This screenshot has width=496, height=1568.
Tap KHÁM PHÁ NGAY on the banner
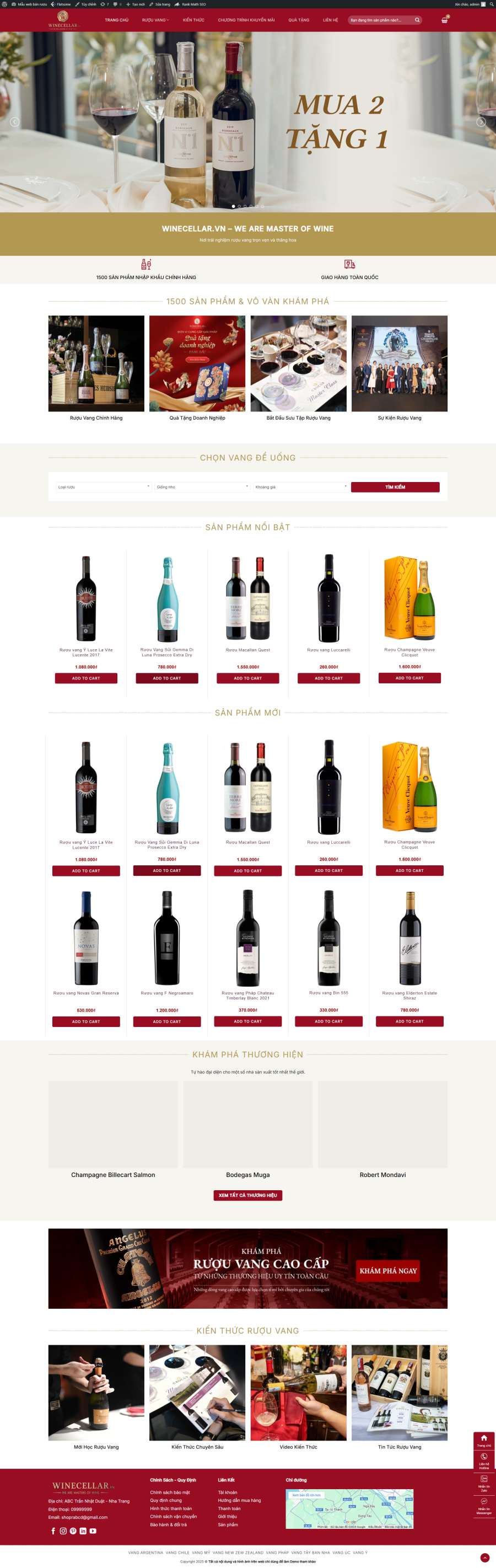click(x=387, y=1270)
